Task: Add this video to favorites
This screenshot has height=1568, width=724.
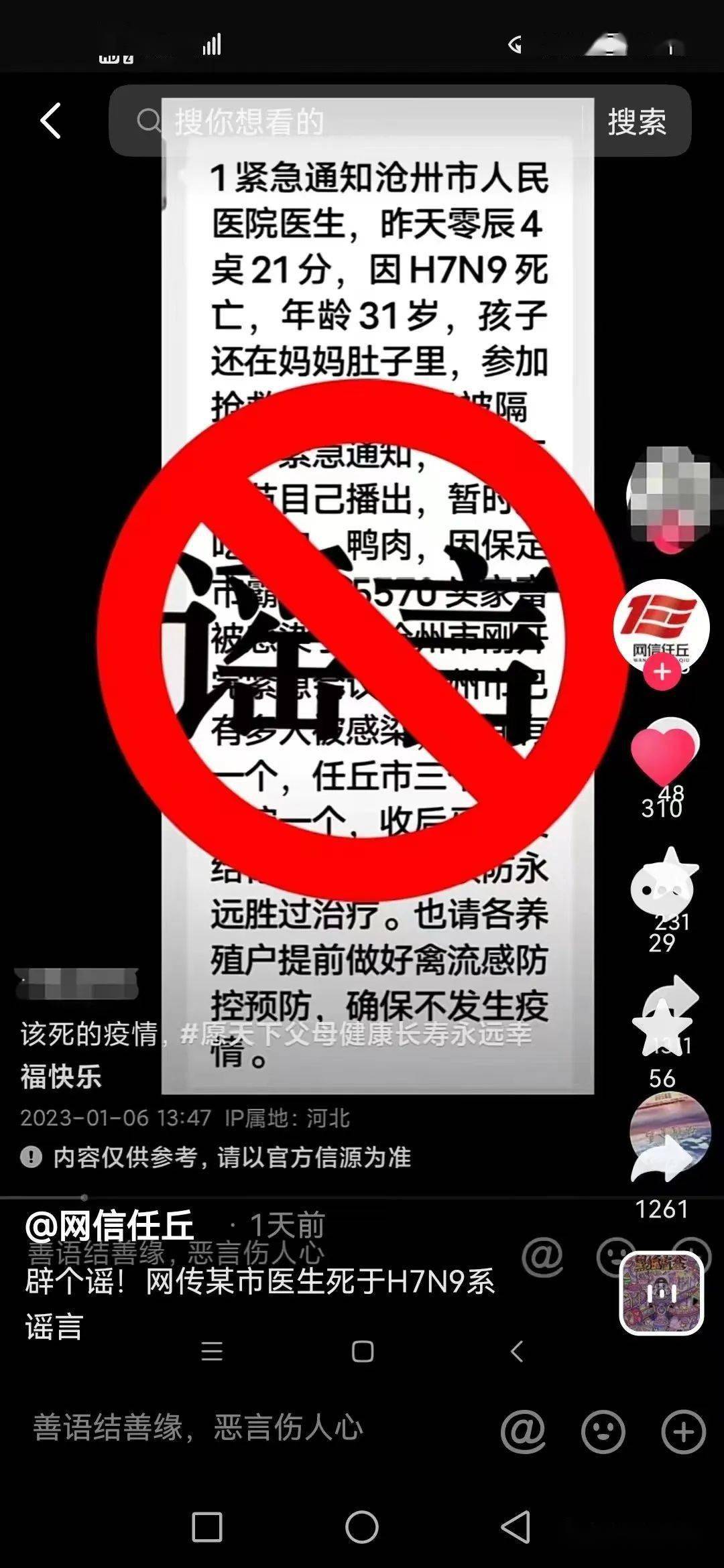Action: point(662,1024)
